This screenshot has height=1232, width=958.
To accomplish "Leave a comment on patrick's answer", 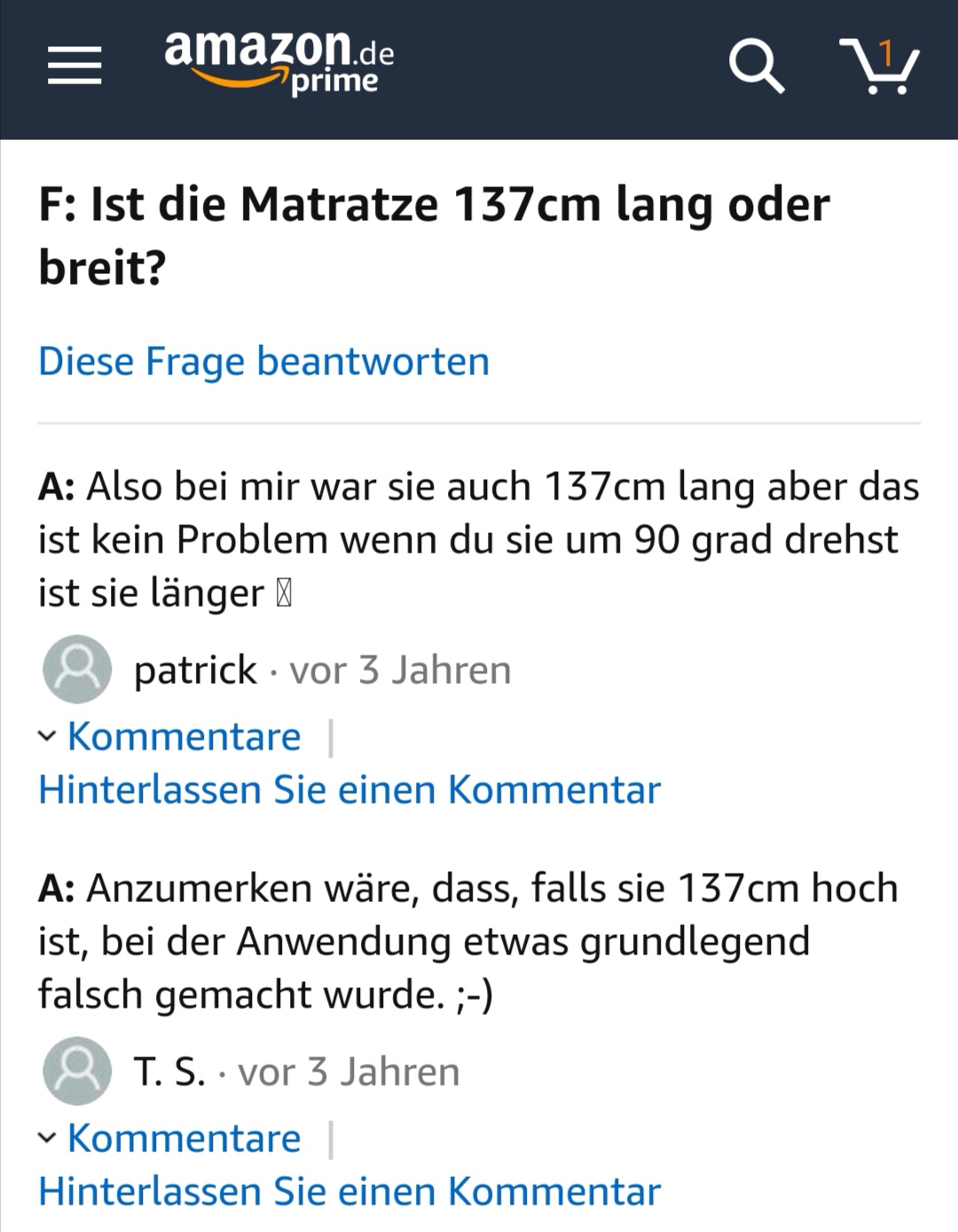I will click(x=349, y=790).
